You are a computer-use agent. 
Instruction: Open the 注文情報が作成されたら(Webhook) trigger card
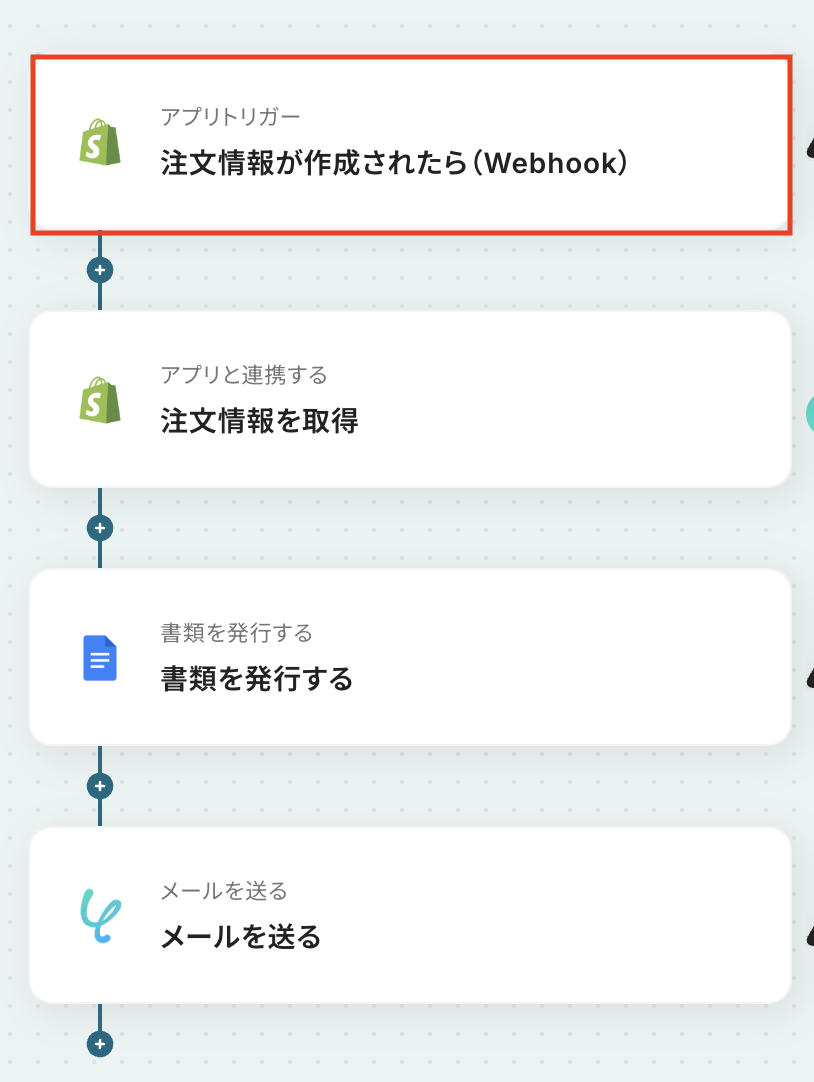pyautogui.click(x=410, y=146)
